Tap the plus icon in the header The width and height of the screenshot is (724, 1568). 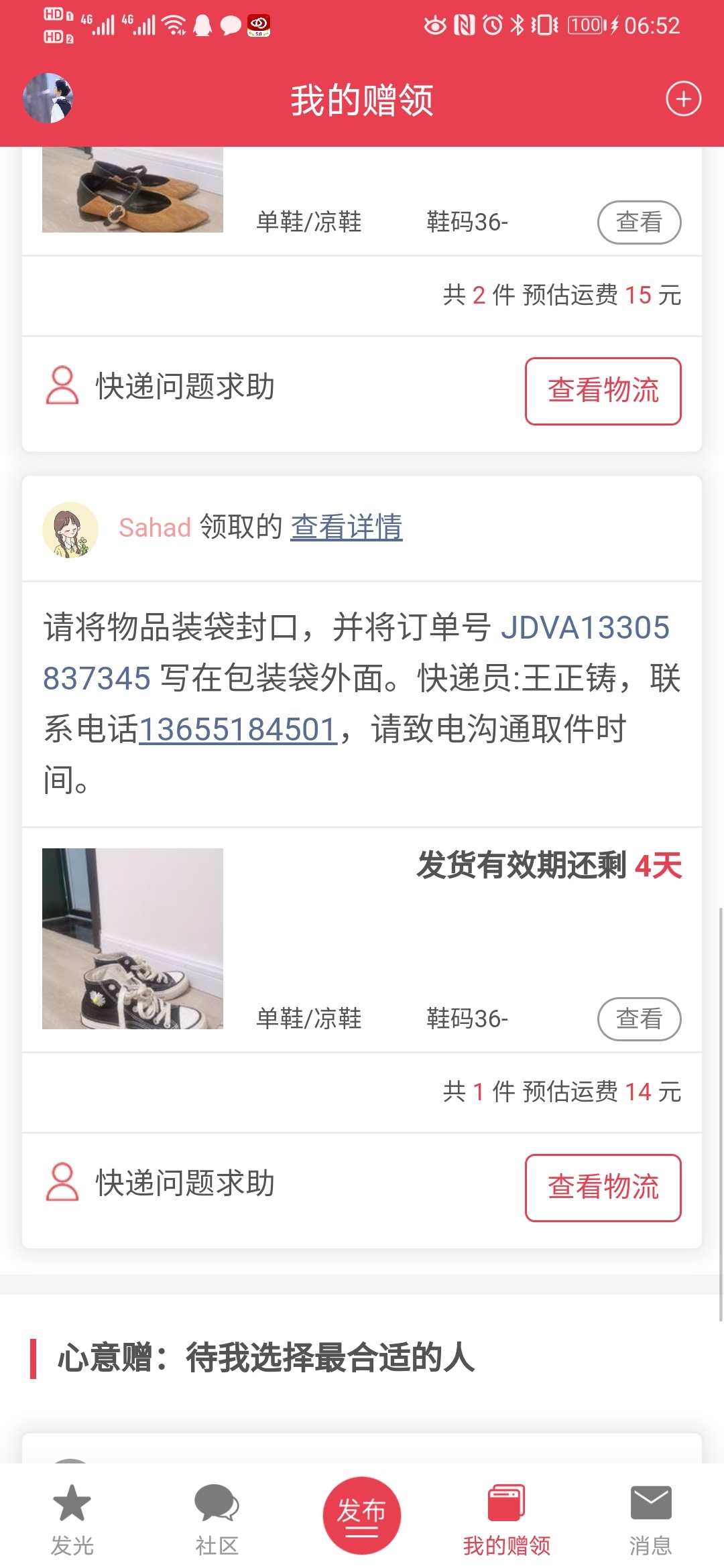[683, 99]
